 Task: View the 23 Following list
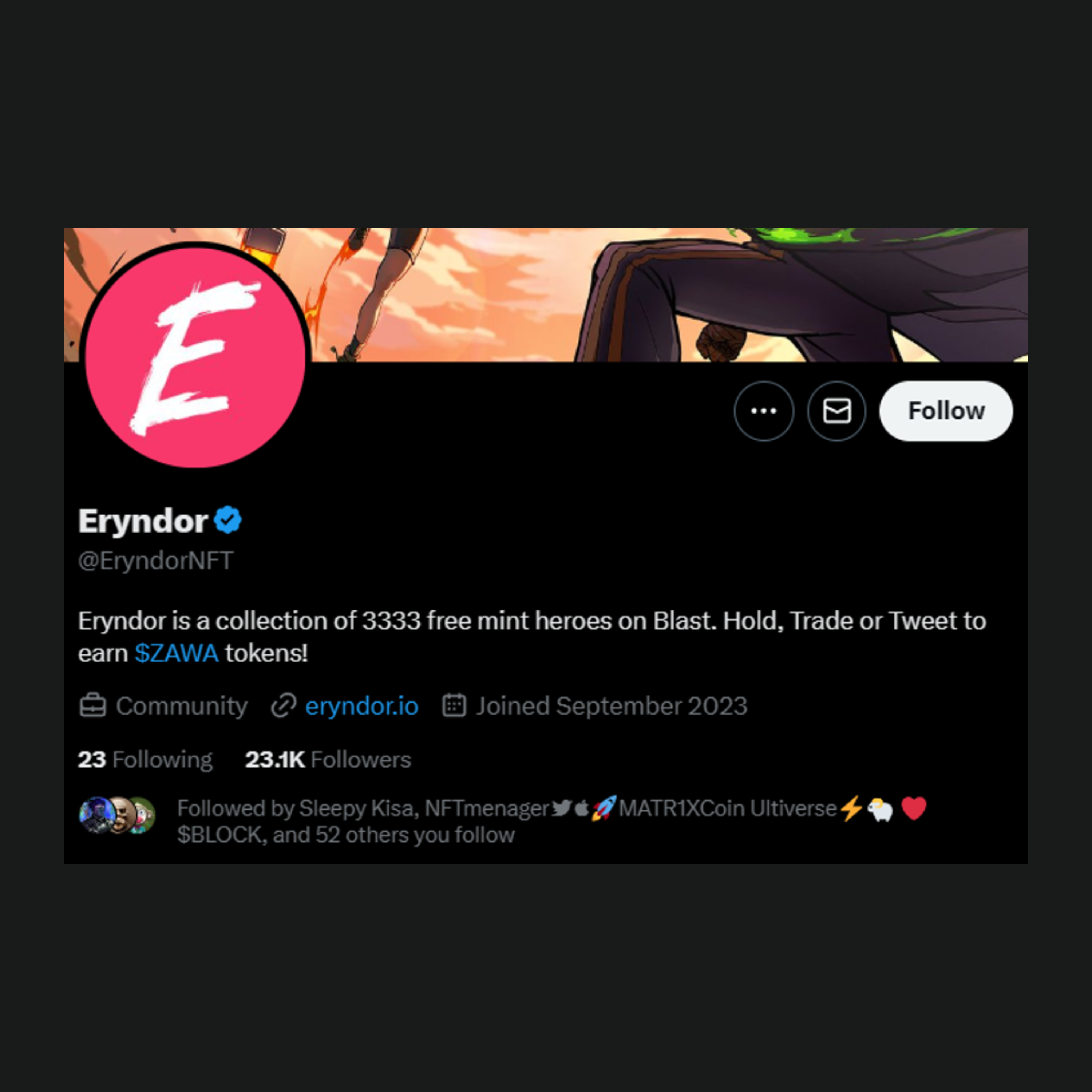pos(145,760)
